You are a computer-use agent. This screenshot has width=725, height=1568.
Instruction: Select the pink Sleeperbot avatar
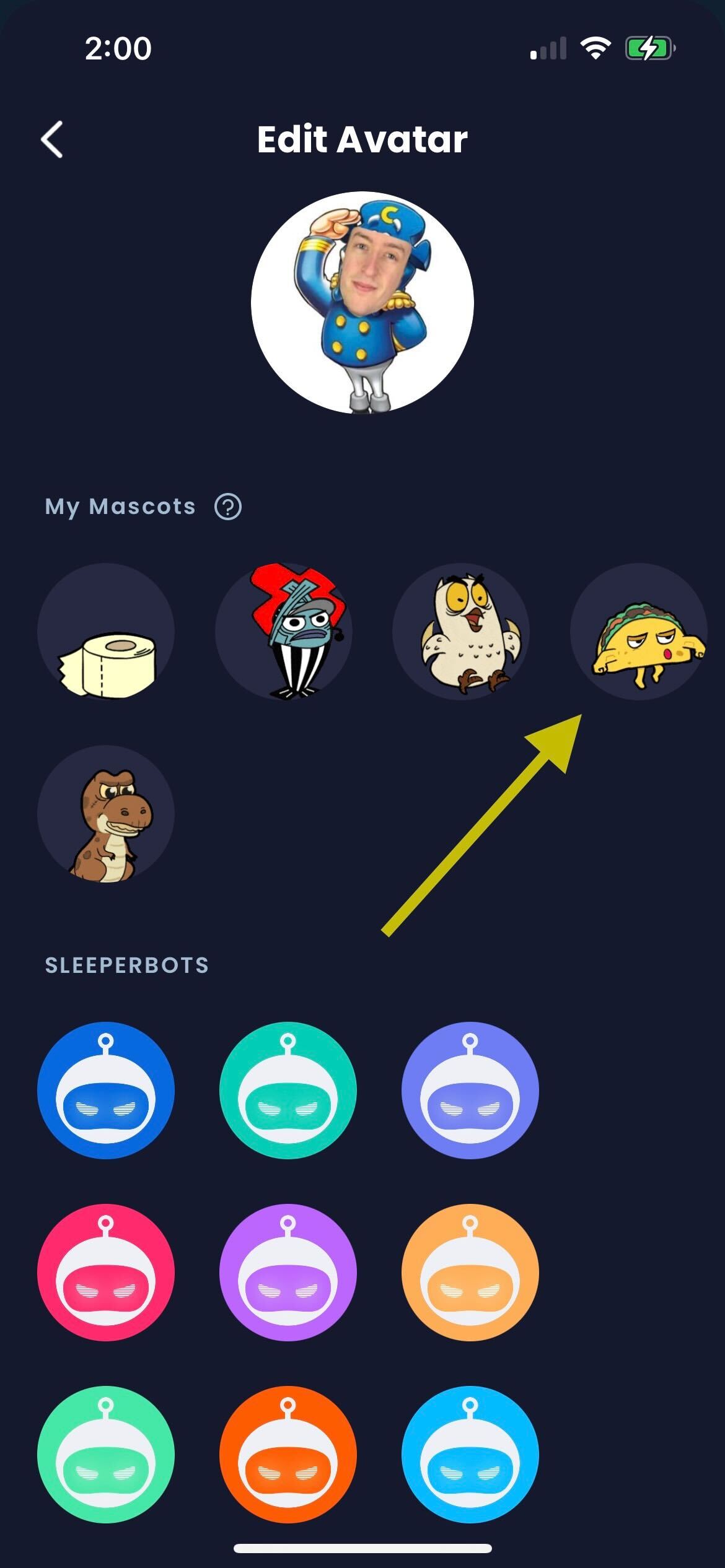coord(106,1273)
